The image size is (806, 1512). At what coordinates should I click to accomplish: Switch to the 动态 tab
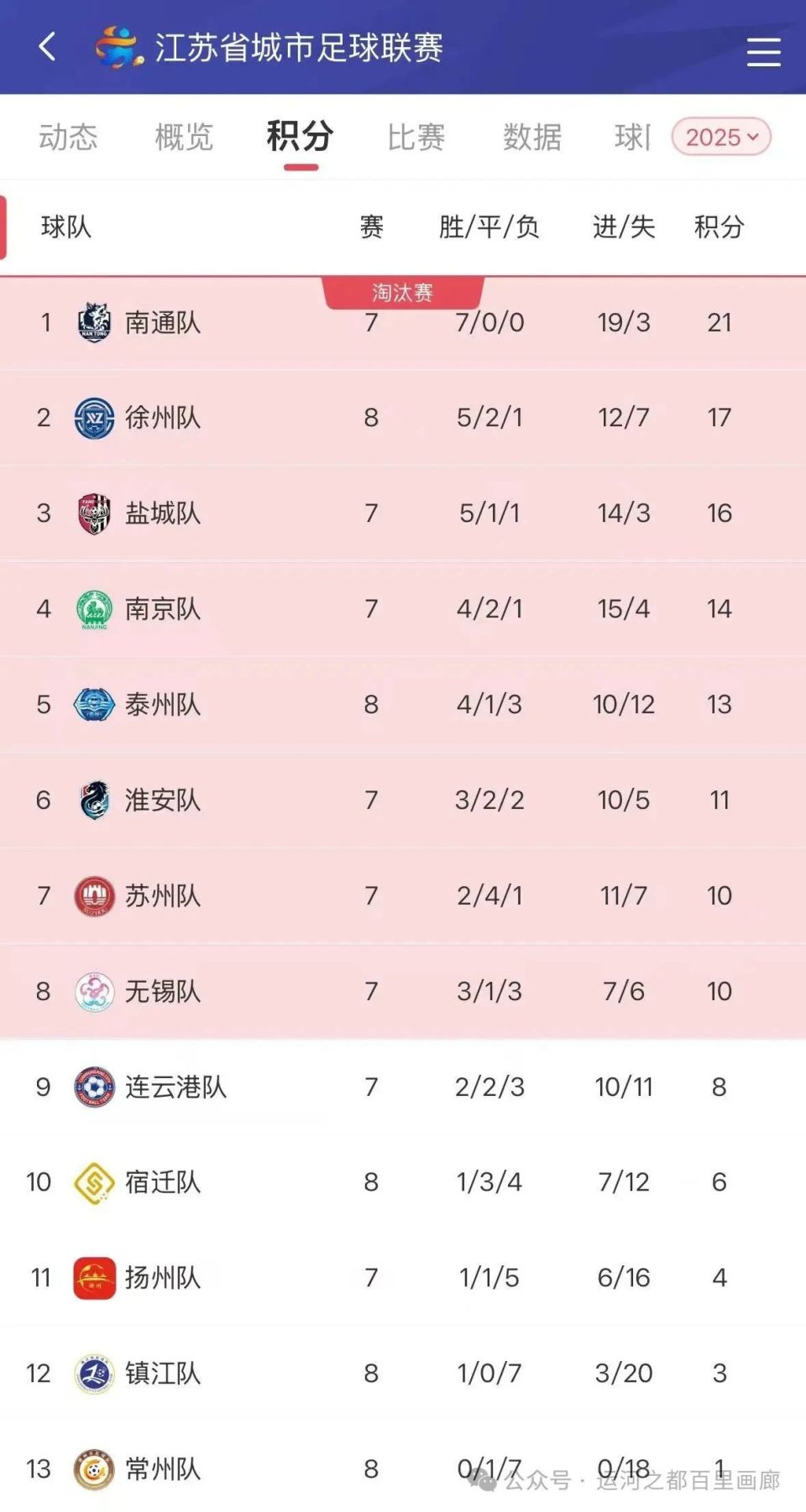tap(68, 137)
